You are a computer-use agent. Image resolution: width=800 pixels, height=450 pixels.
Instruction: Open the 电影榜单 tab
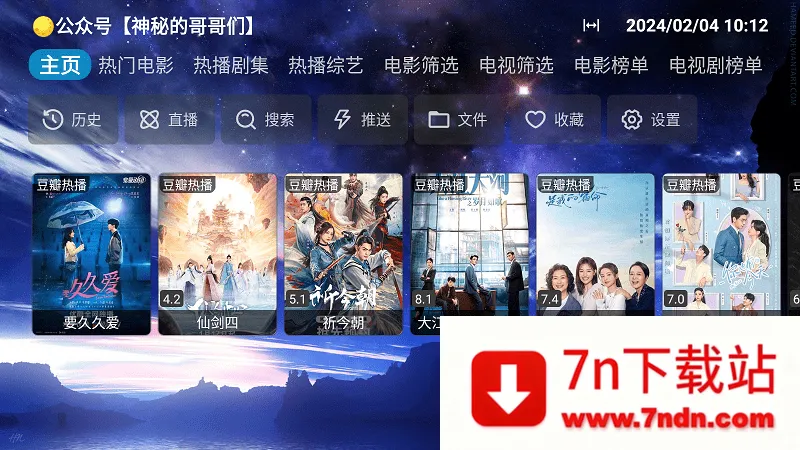tap(611, 66)
